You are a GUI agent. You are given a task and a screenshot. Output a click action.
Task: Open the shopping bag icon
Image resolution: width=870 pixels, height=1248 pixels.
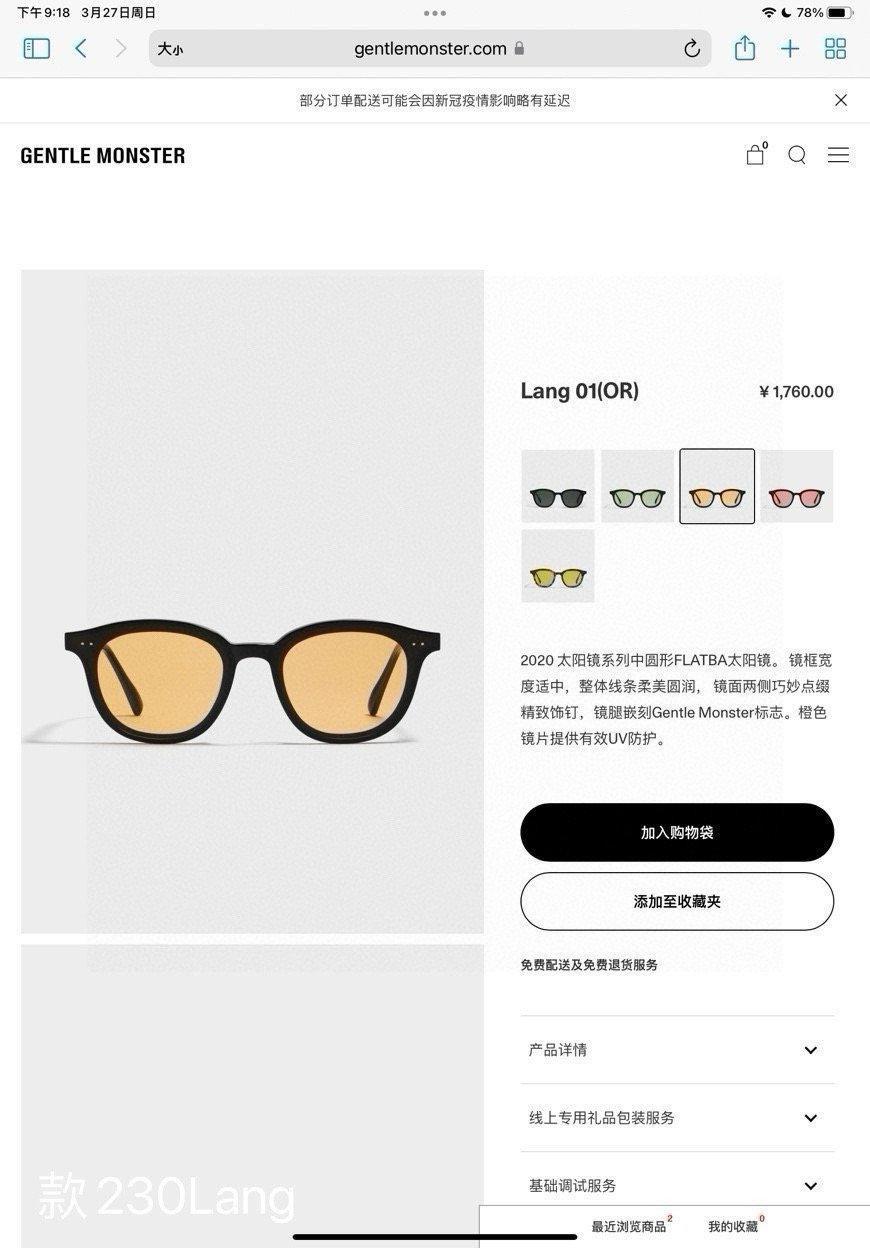[755, 155]
